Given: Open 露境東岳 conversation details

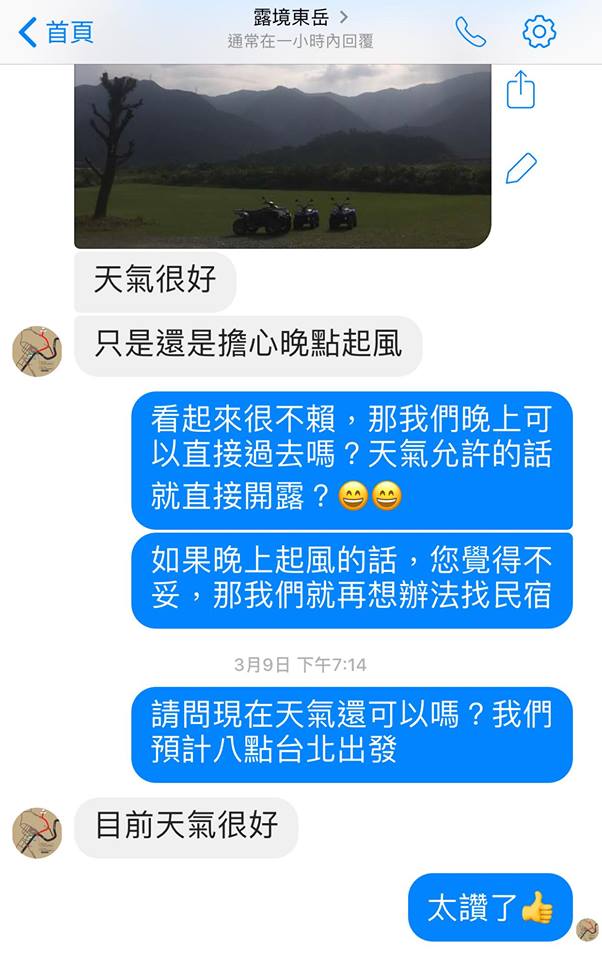Looking at the screenshot, I should [x=301, y=18].
